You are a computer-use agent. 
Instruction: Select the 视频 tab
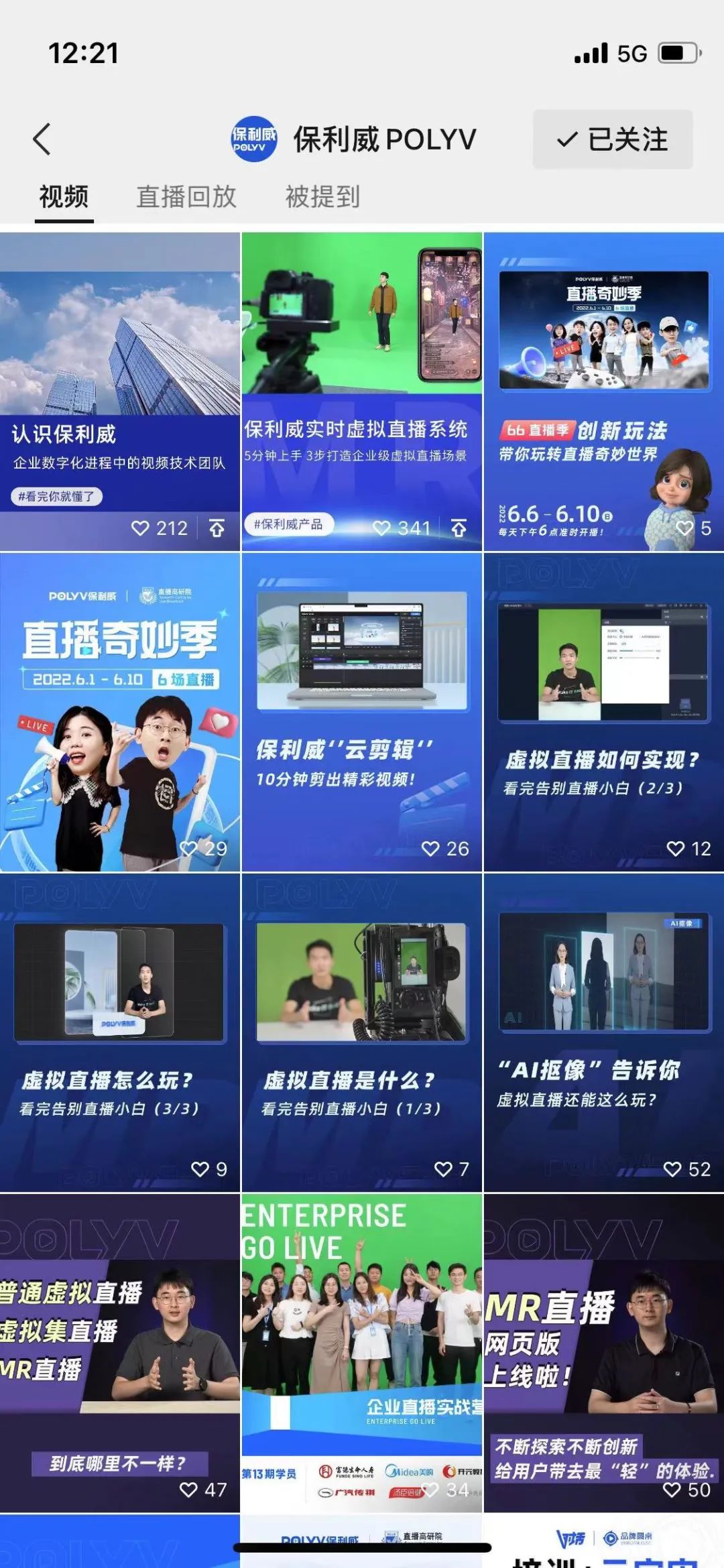(x=64, y=196)
